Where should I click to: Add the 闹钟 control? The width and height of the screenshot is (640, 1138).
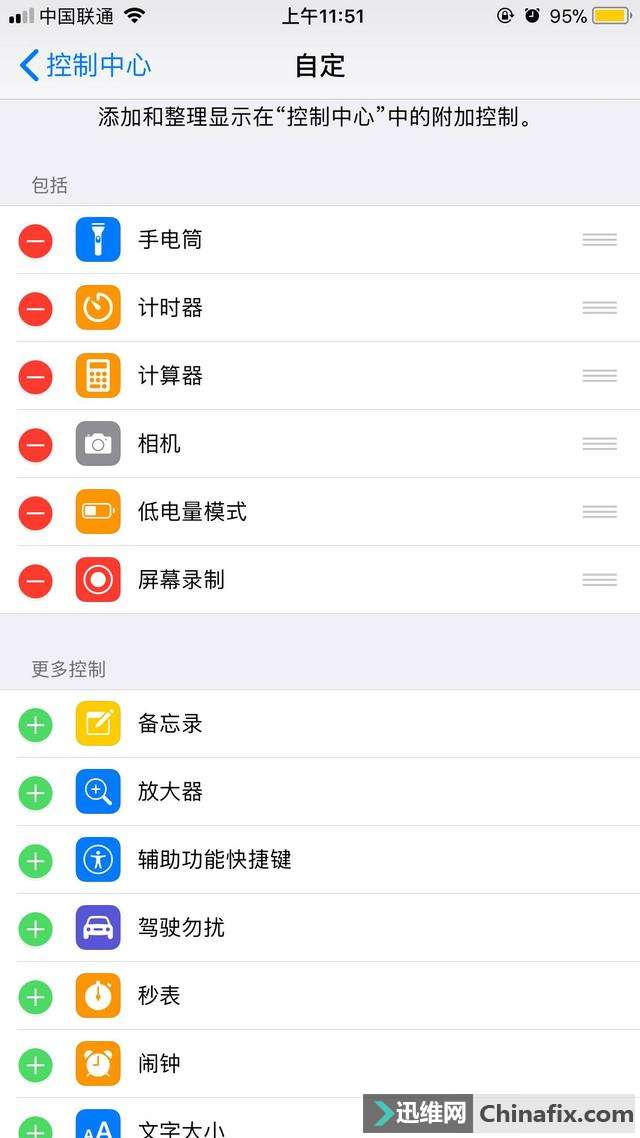(35, 1064)
